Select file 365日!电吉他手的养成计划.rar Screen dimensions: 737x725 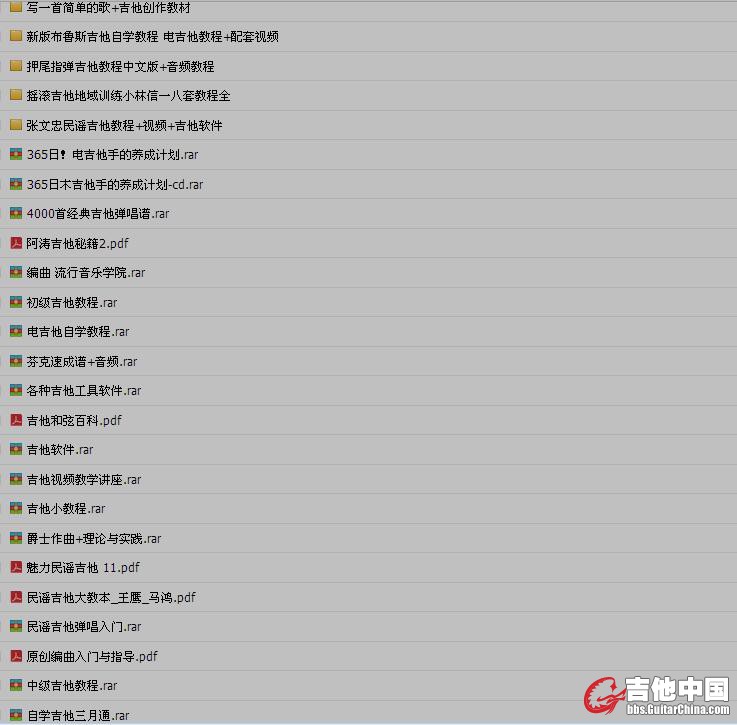112,155
